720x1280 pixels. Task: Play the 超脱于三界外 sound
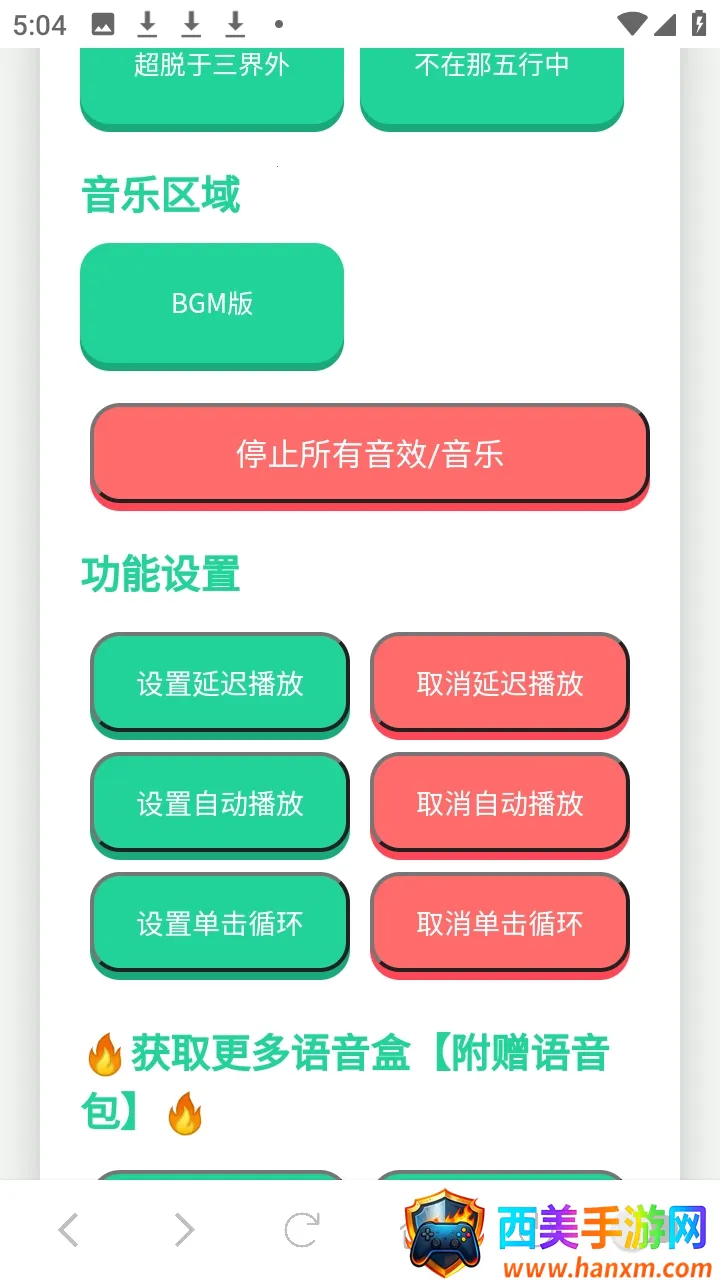coord(211,82)
